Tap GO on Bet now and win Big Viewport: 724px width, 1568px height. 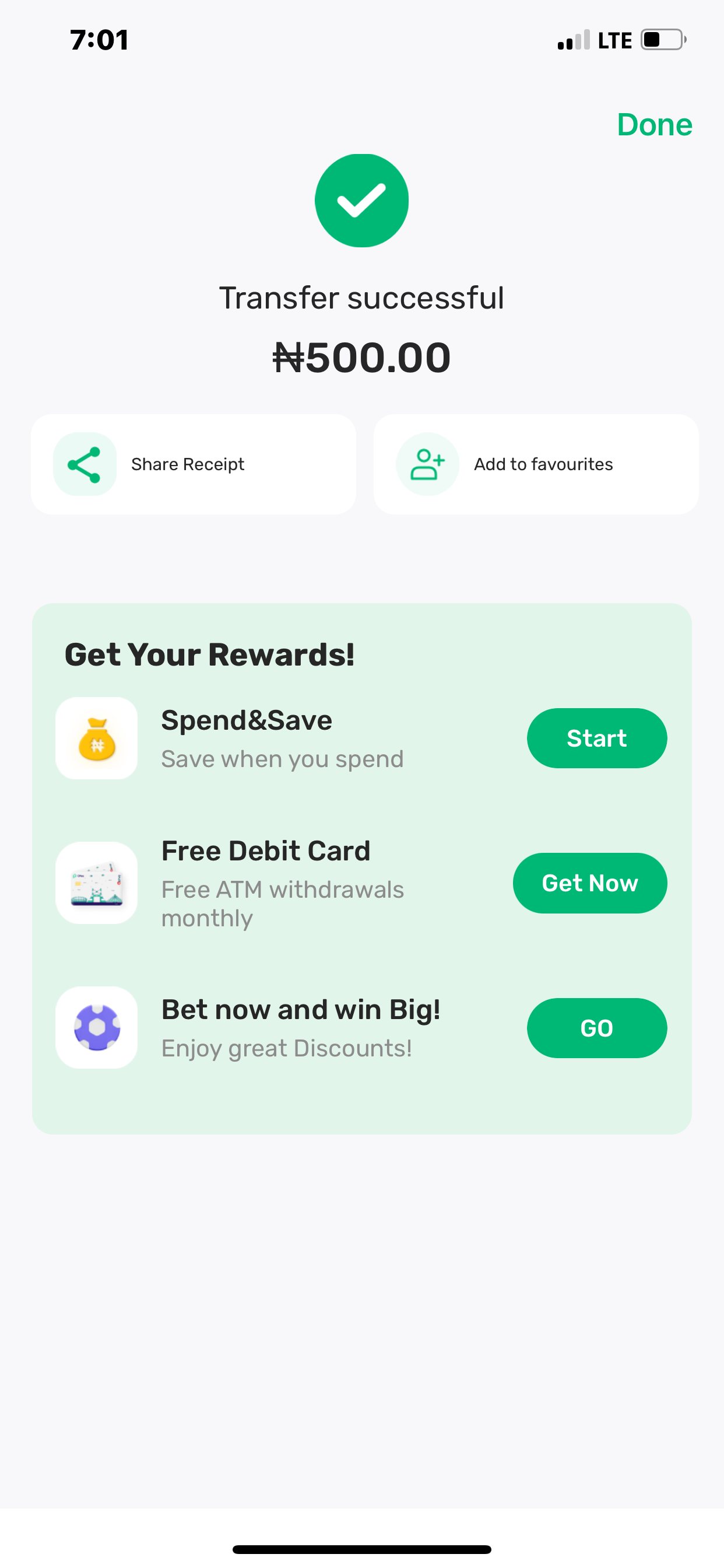(596, 1028)
